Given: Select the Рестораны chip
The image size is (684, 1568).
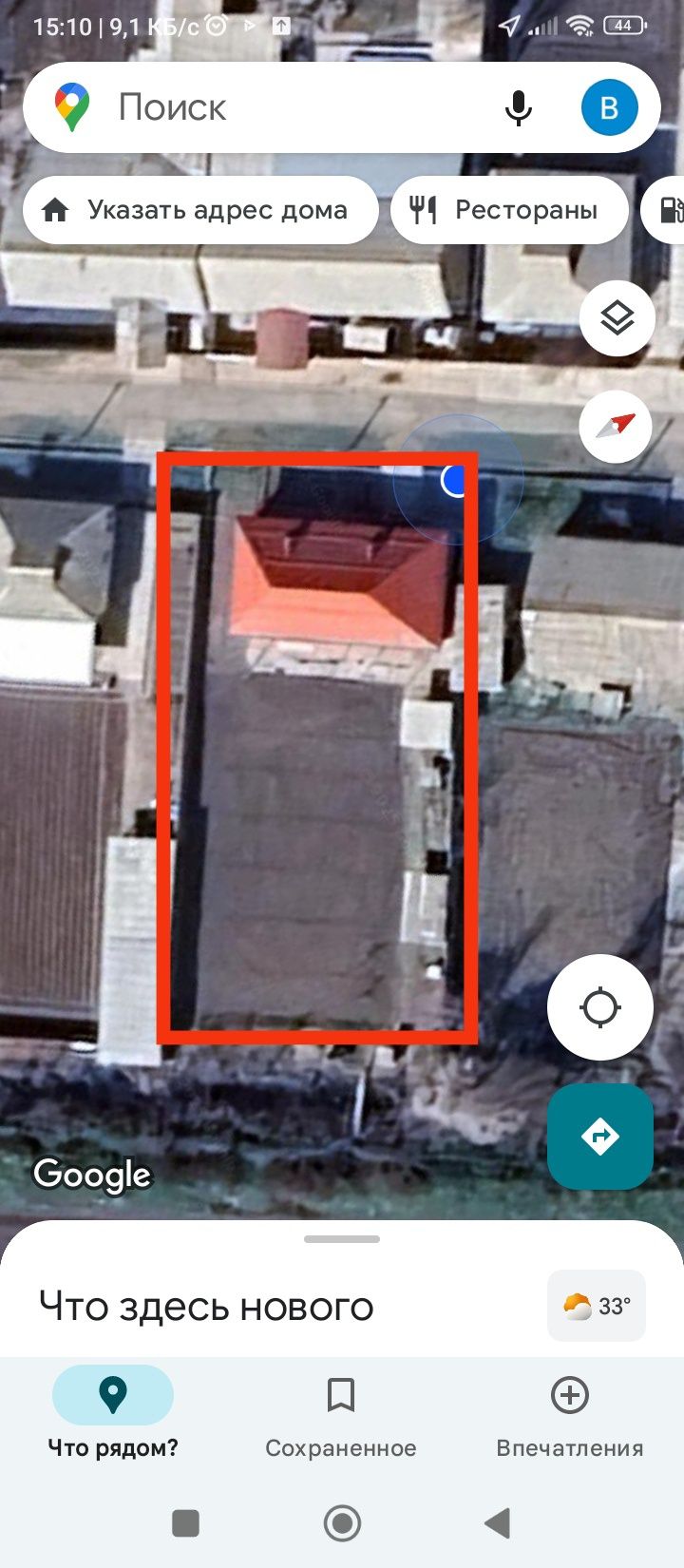Looking at the screenshot, I should (x=509, y=210).
